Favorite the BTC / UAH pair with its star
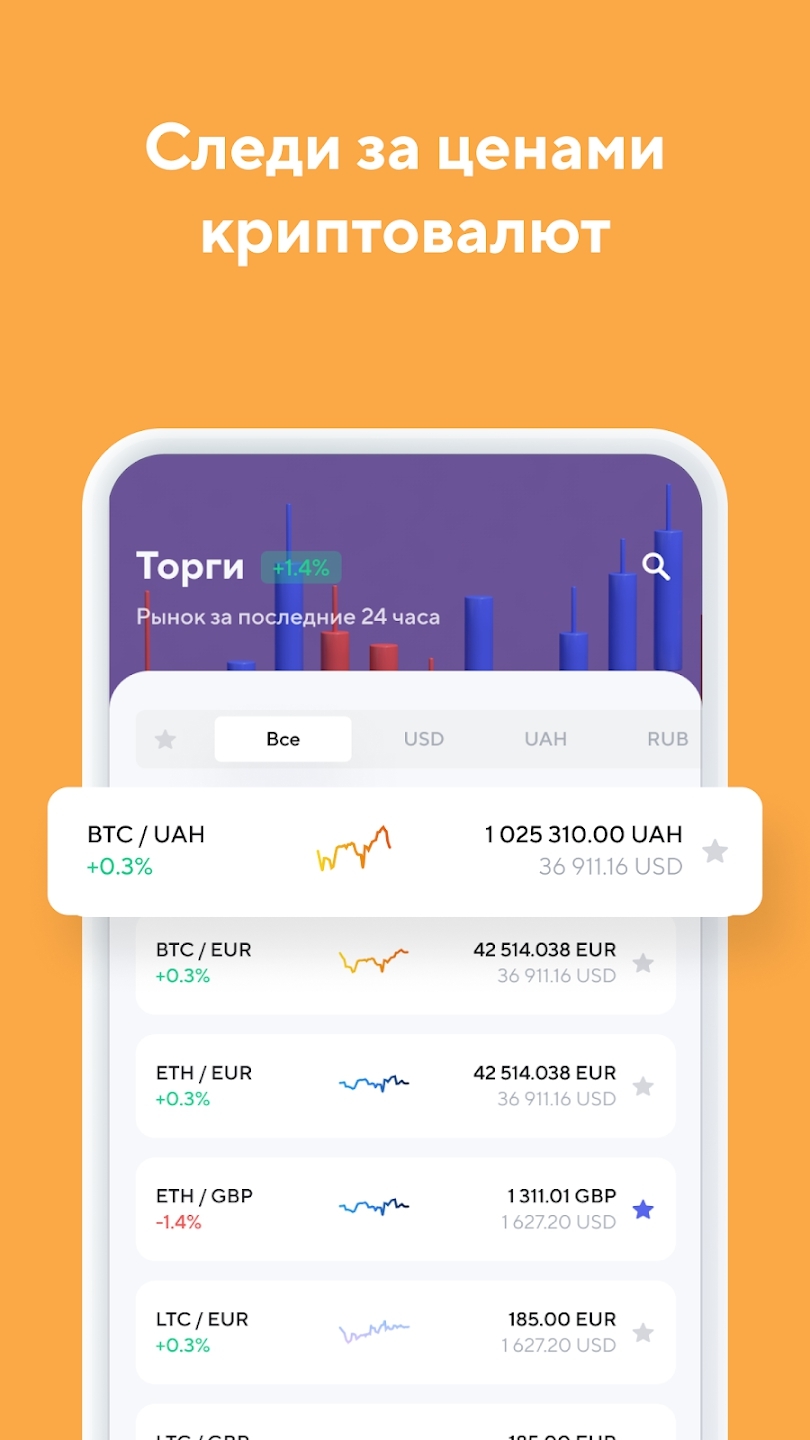The height and width of the screenshot is (1440, 810). click(x=716, y=850)
